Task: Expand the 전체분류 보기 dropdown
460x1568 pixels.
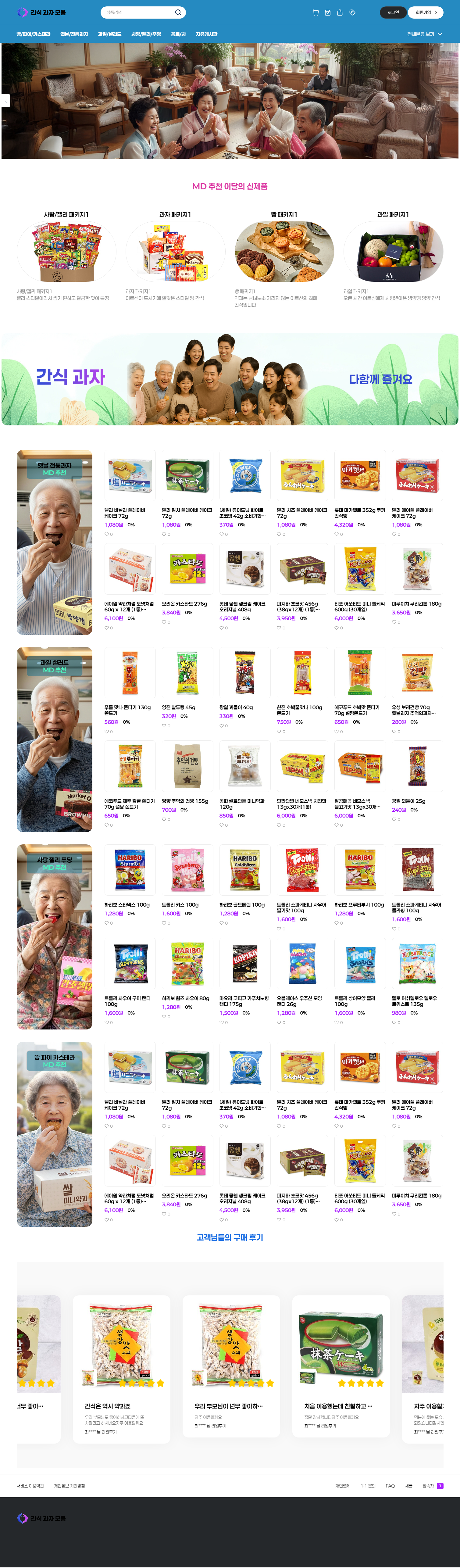Action: 424,34
